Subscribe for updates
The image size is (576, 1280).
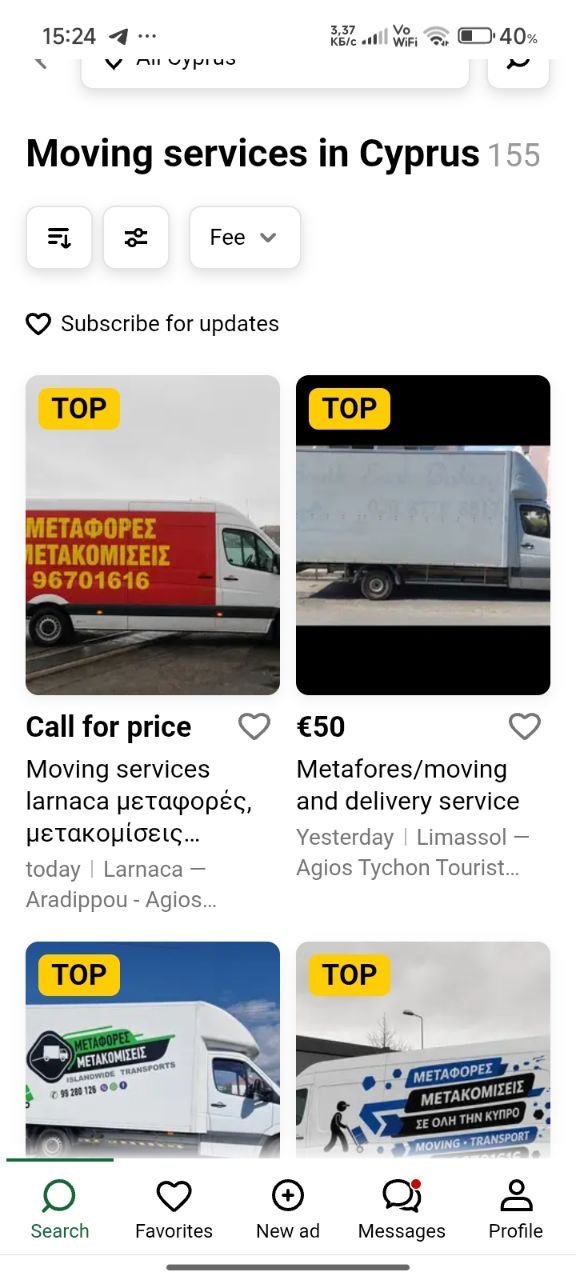[152, 324]
